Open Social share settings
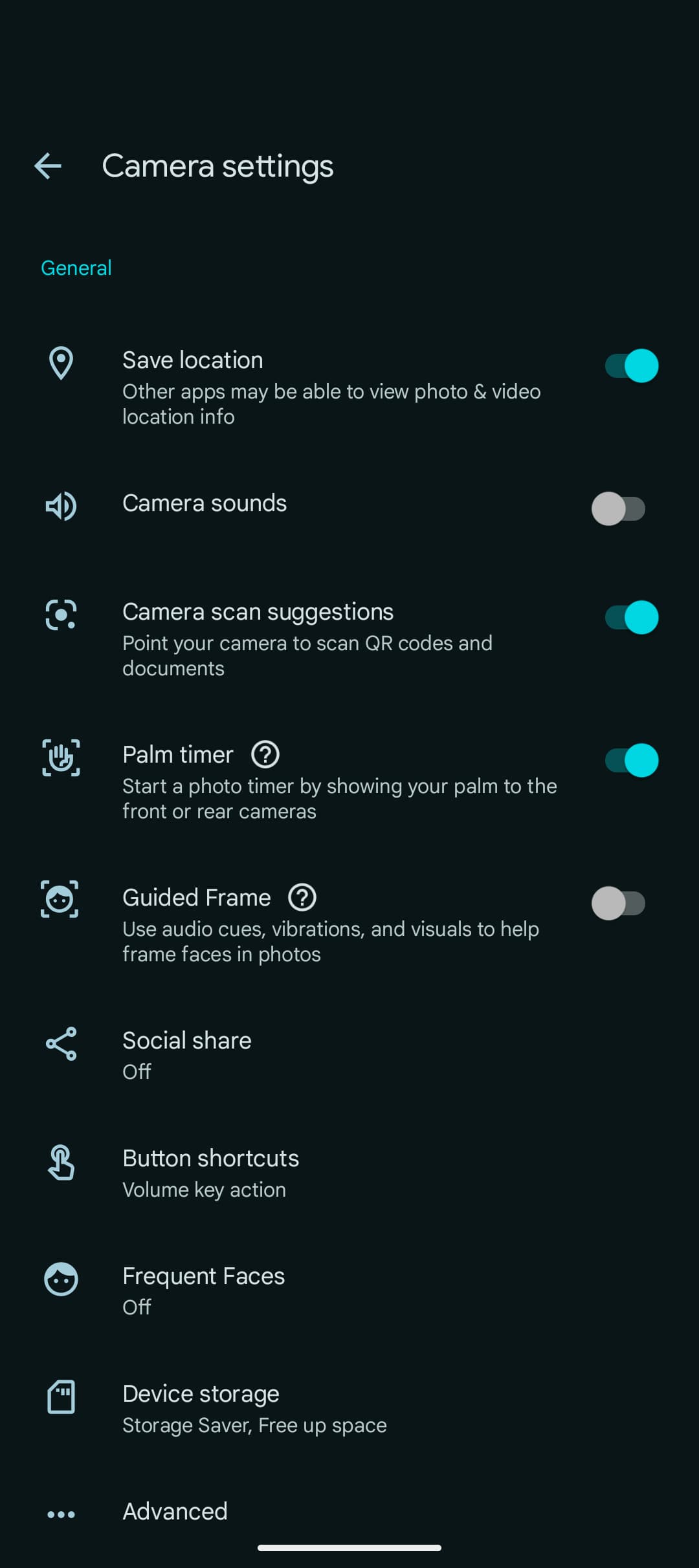Screen dimensions: 699x1568 (187, 1054)
